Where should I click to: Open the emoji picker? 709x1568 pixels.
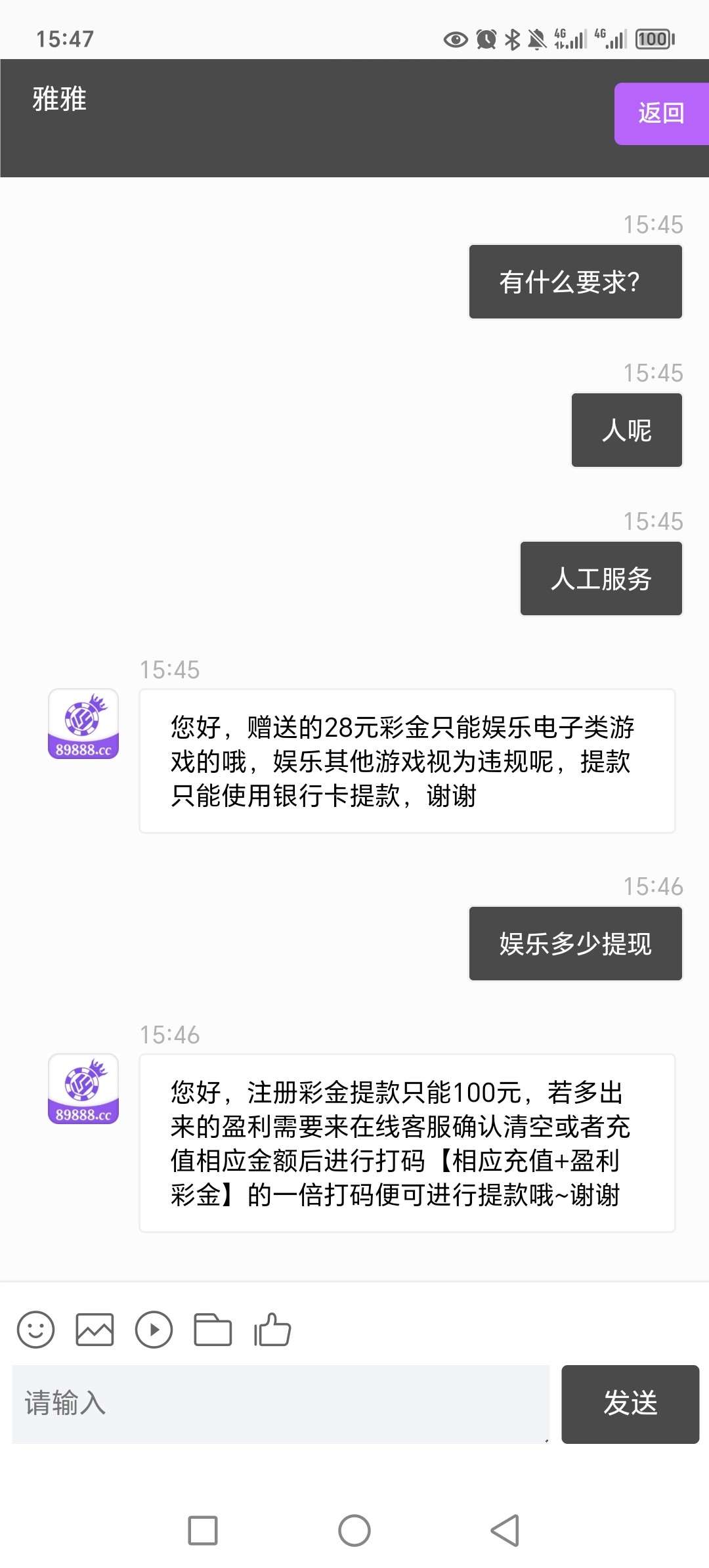coord(35,1330)
